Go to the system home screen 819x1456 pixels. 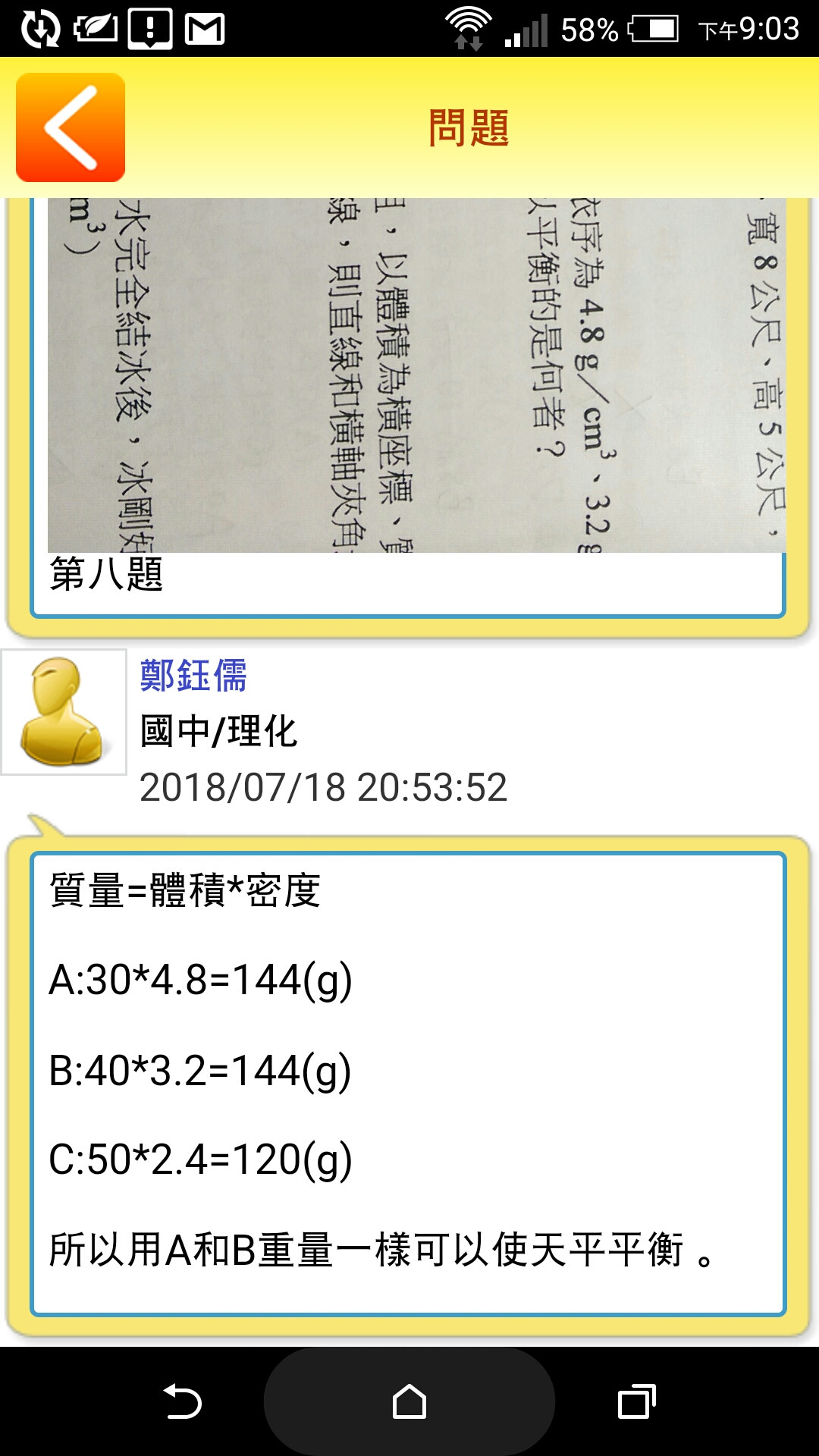409,1401
